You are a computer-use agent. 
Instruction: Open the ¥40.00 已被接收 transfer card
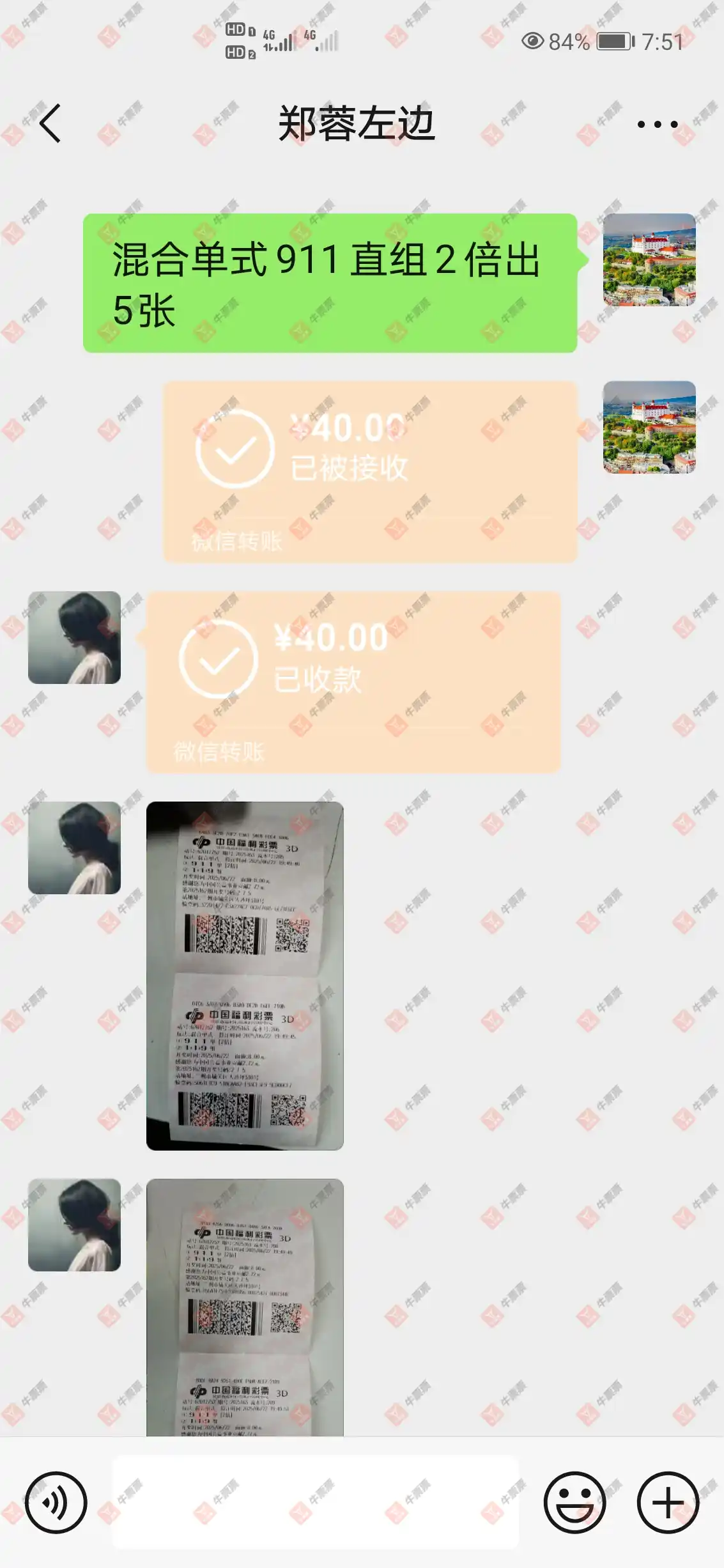(x=369, y=472)
